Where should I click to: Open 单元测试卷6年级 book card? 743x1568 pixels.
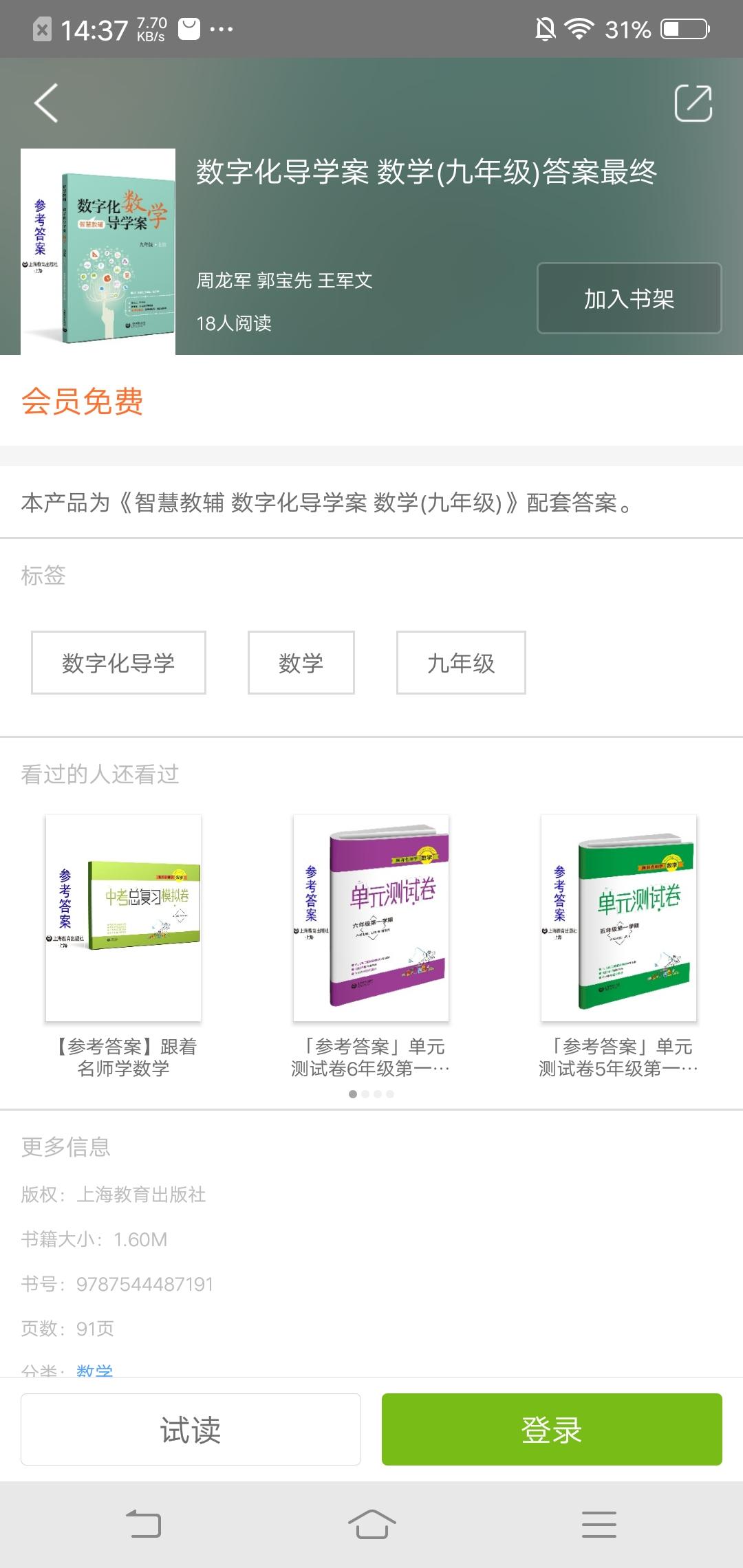coord(371,917)
